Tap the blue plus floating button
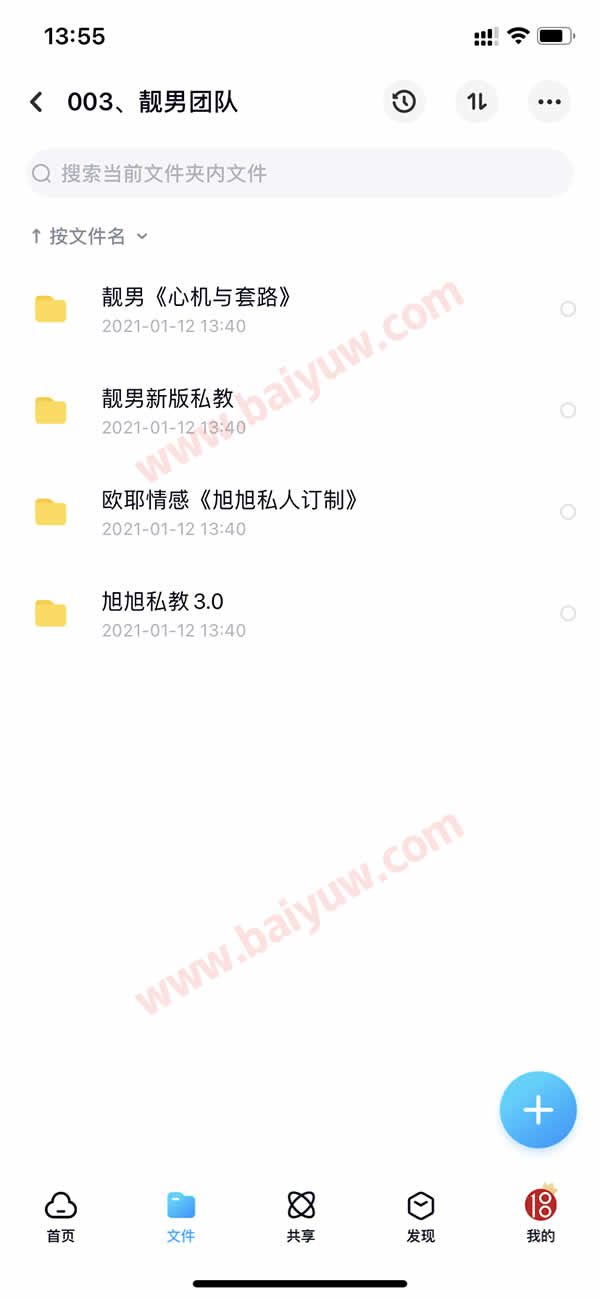Screen dimensions: 600x1299 (x=538, y=1110)
